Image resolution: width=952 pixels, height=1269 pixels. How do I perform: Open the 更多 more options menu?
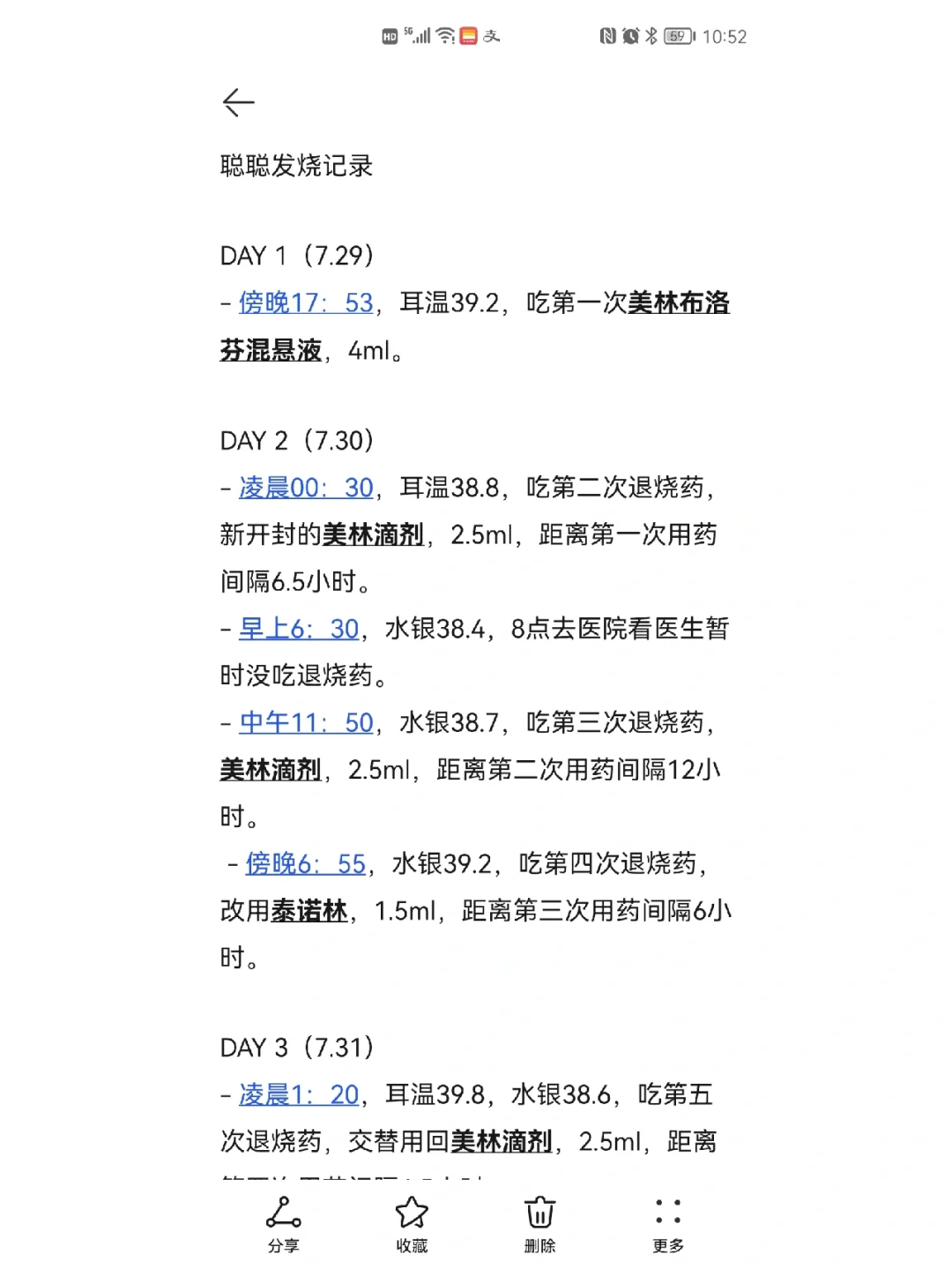668,1222
